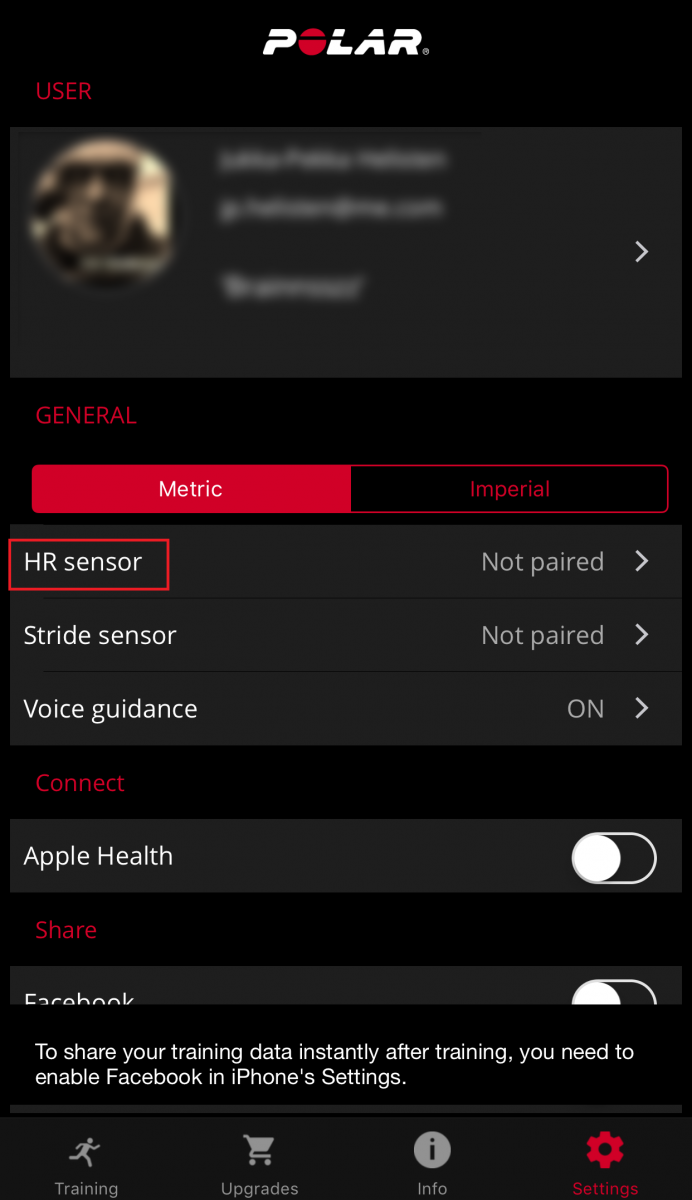Switch units to Imperial
The width and height of the screenshot is (692, 1200).
(x=509, y=489)
